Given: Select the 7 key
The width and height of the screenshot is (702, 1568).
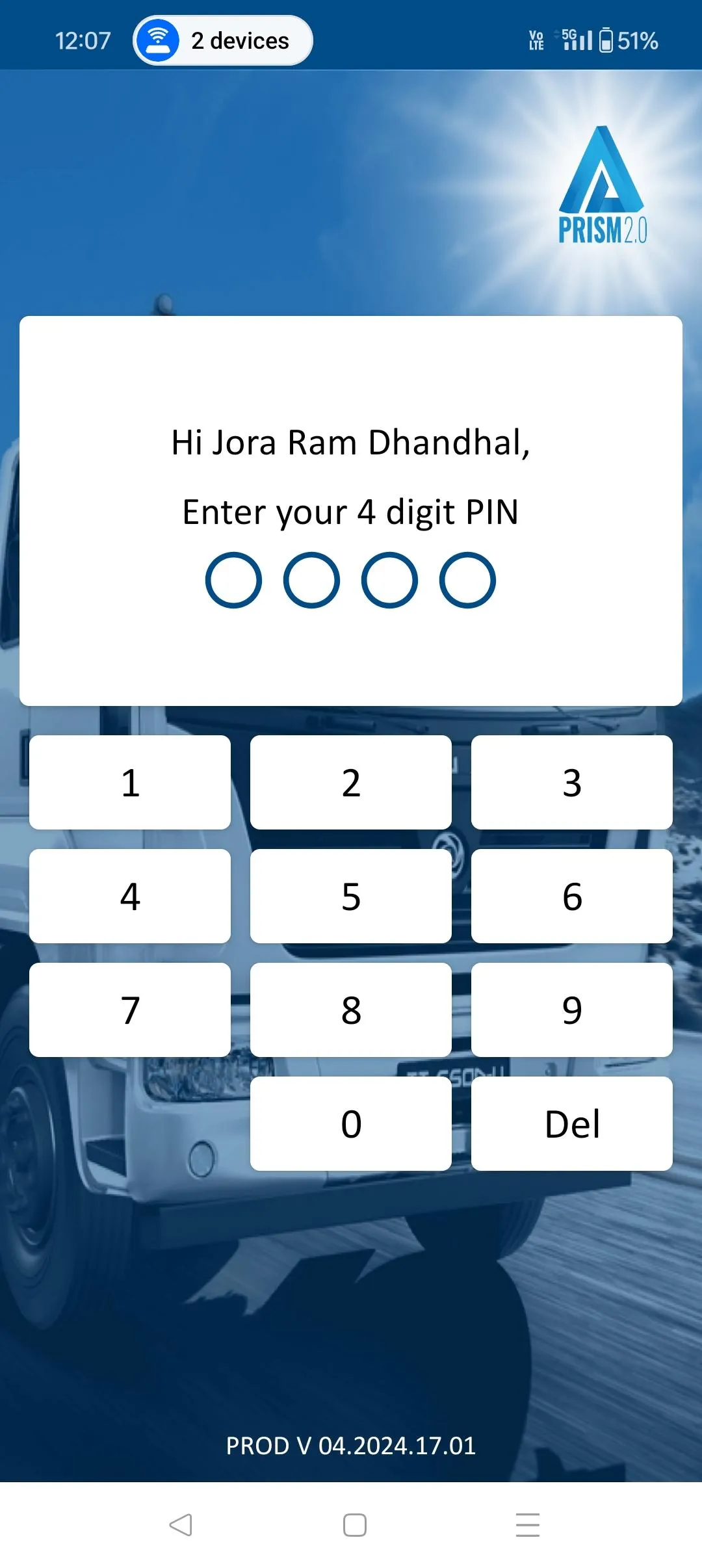Looking at the screenshot, I should click(130, 1010).
